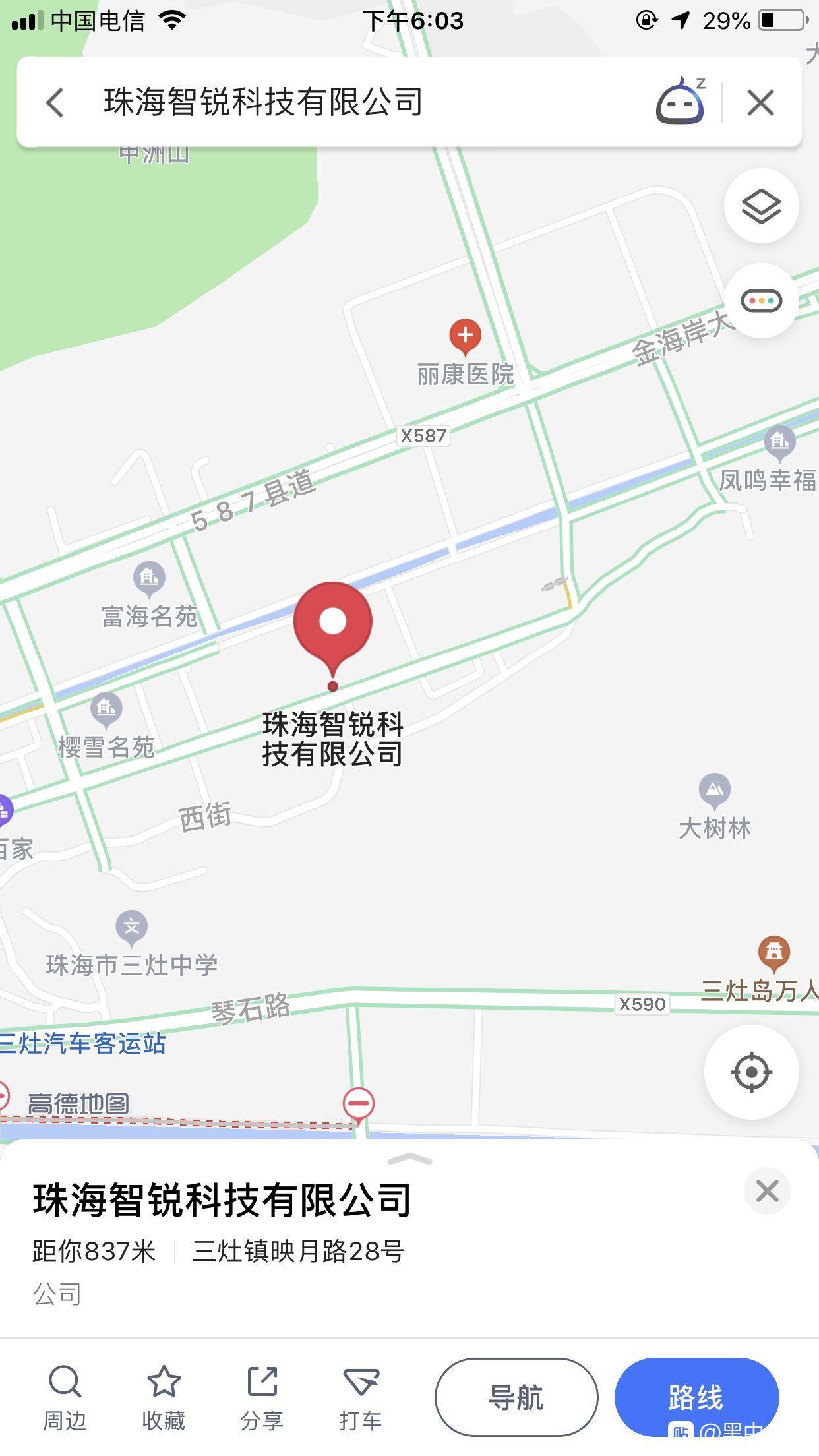Start navigation with 导航 button
Image resolution: width=819 pixels, height=1456 pixels.
516,1397
